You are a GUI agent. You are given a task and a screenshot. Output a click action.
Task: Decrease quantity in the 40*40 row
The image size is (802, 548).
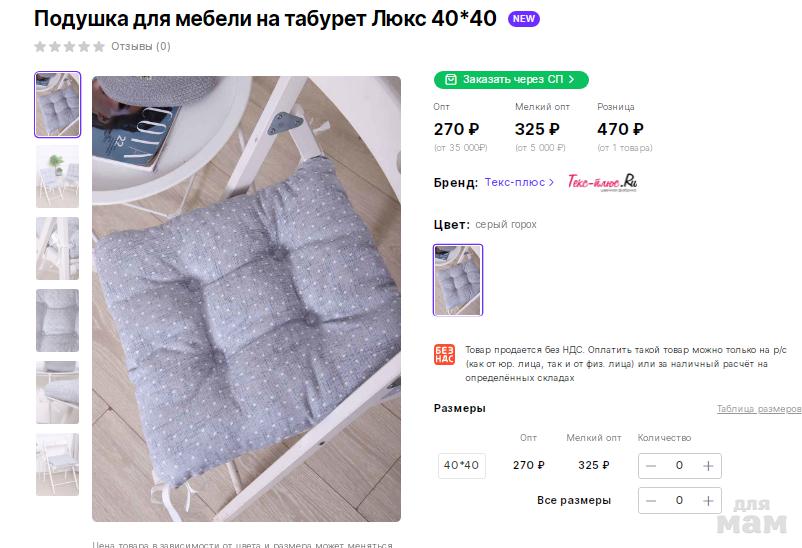point(651,466)
